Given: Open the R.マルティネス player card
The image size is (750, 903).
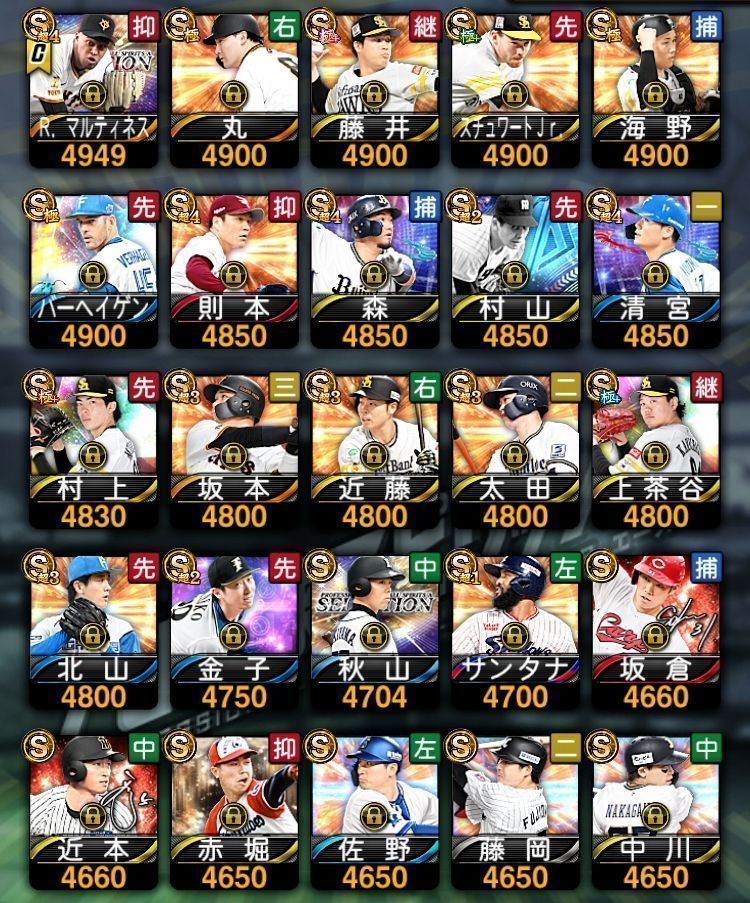Looking at the screenshot, I should pos(93,90).
